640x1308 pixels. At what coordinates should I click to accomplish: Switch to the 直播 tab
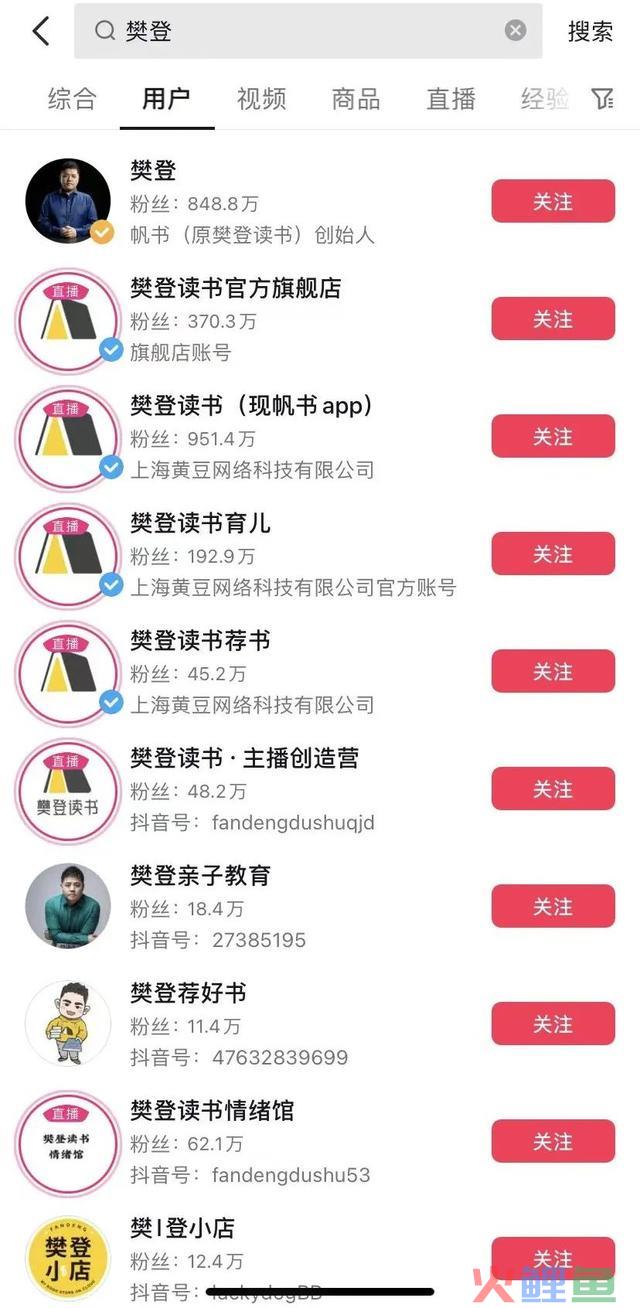451,98
